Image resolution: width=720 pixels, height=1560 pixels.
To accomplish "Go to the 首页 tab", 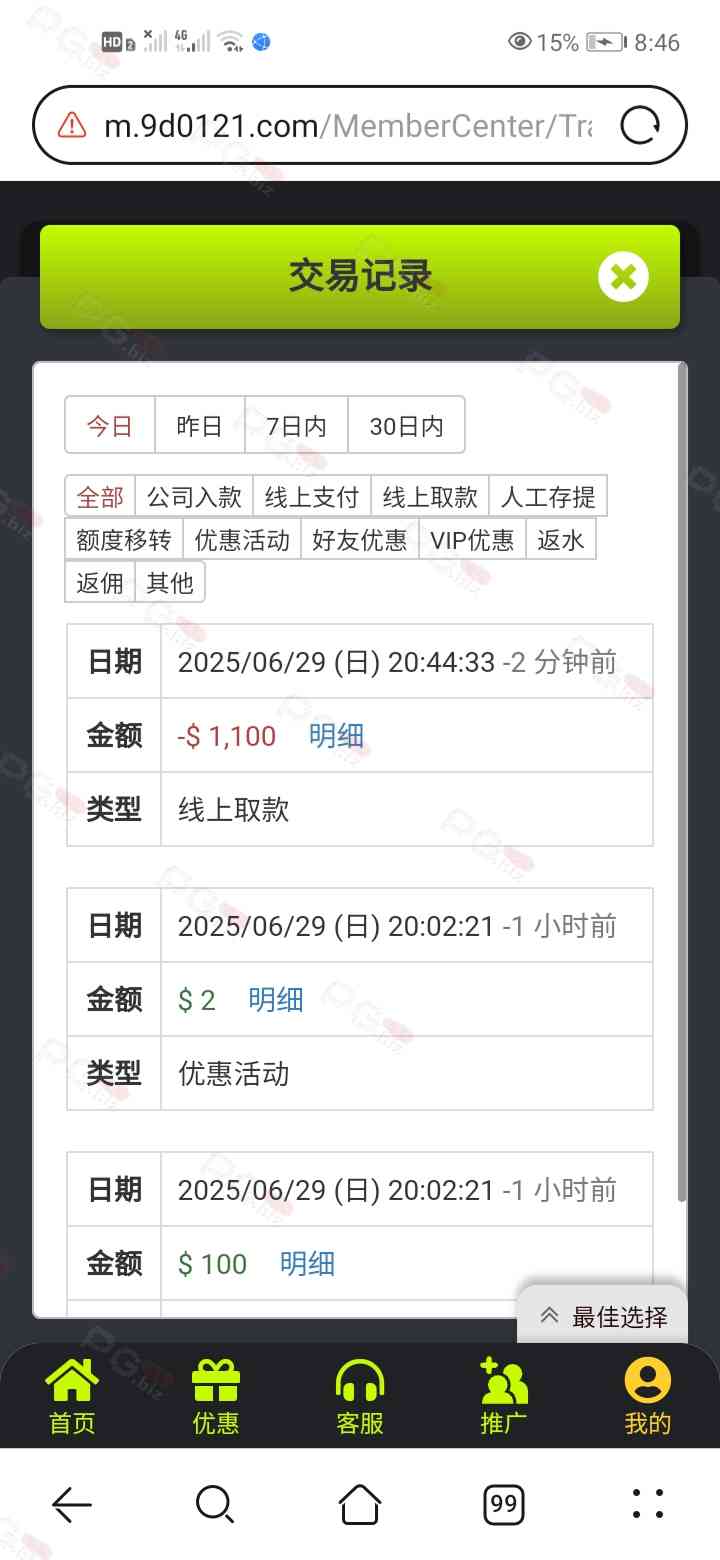I will pyautogui.click(x=72, y=1397).
